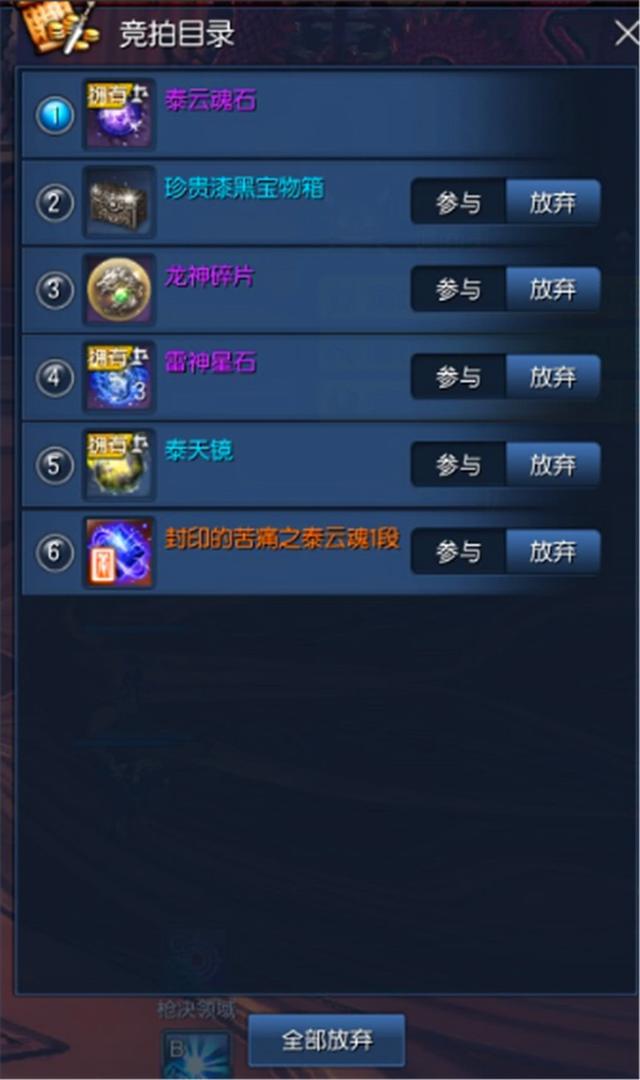This screenshot has height=1080, width=640.
Task: Tap 放弃 for 封印的苦痛之泰云魂1段
Action: coord(552,552)
